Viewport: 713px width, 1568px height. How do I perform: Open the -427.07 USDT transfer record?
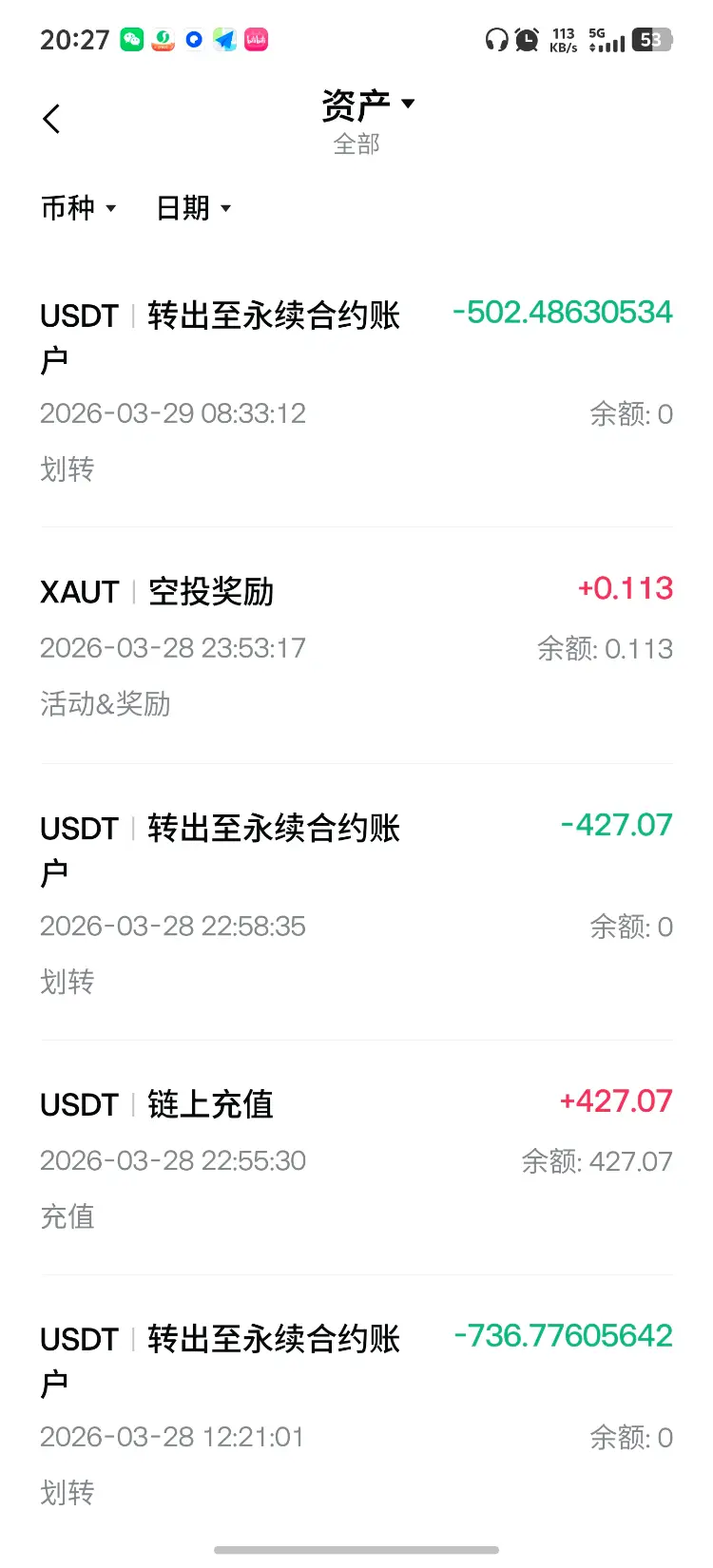(356, 902)
